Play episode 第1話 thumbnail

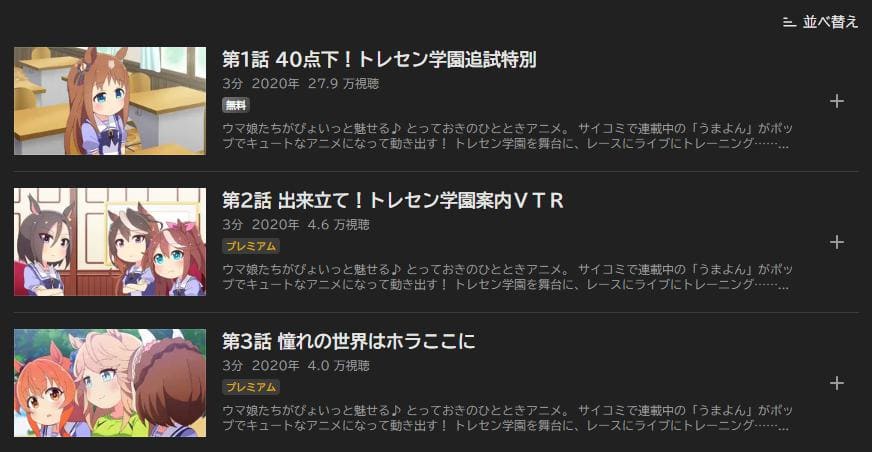click(110, 101)
